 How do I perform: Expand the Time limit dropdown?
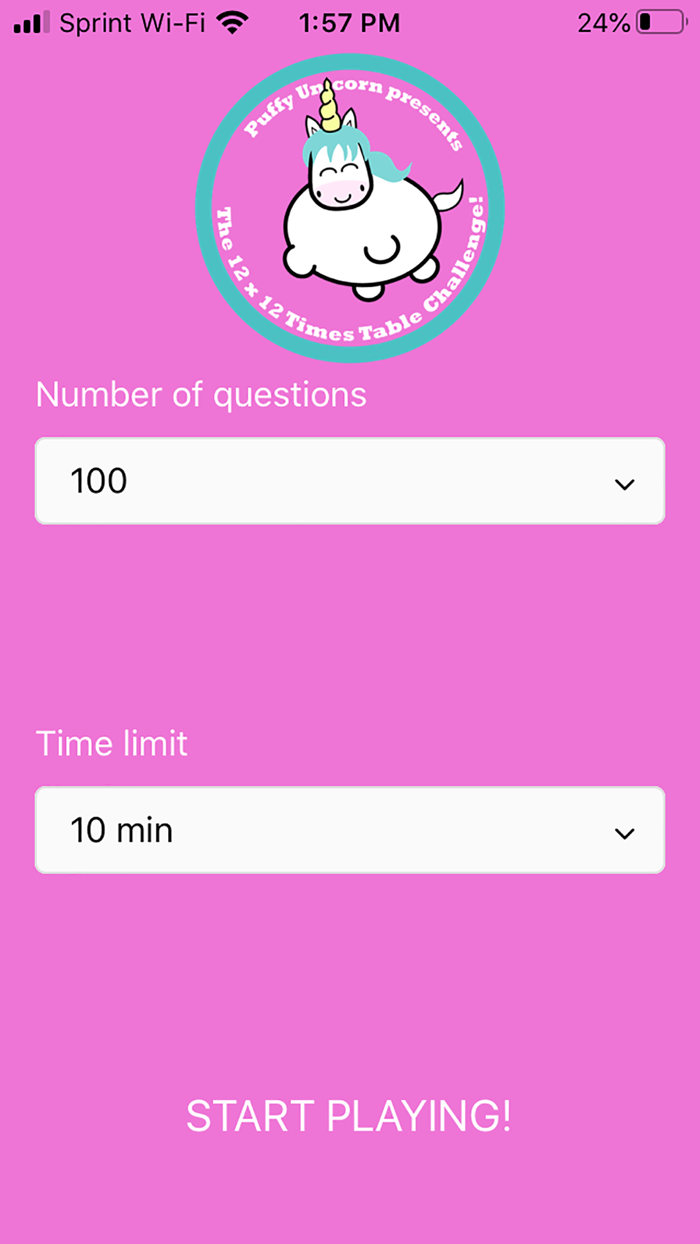pos(350,830)
